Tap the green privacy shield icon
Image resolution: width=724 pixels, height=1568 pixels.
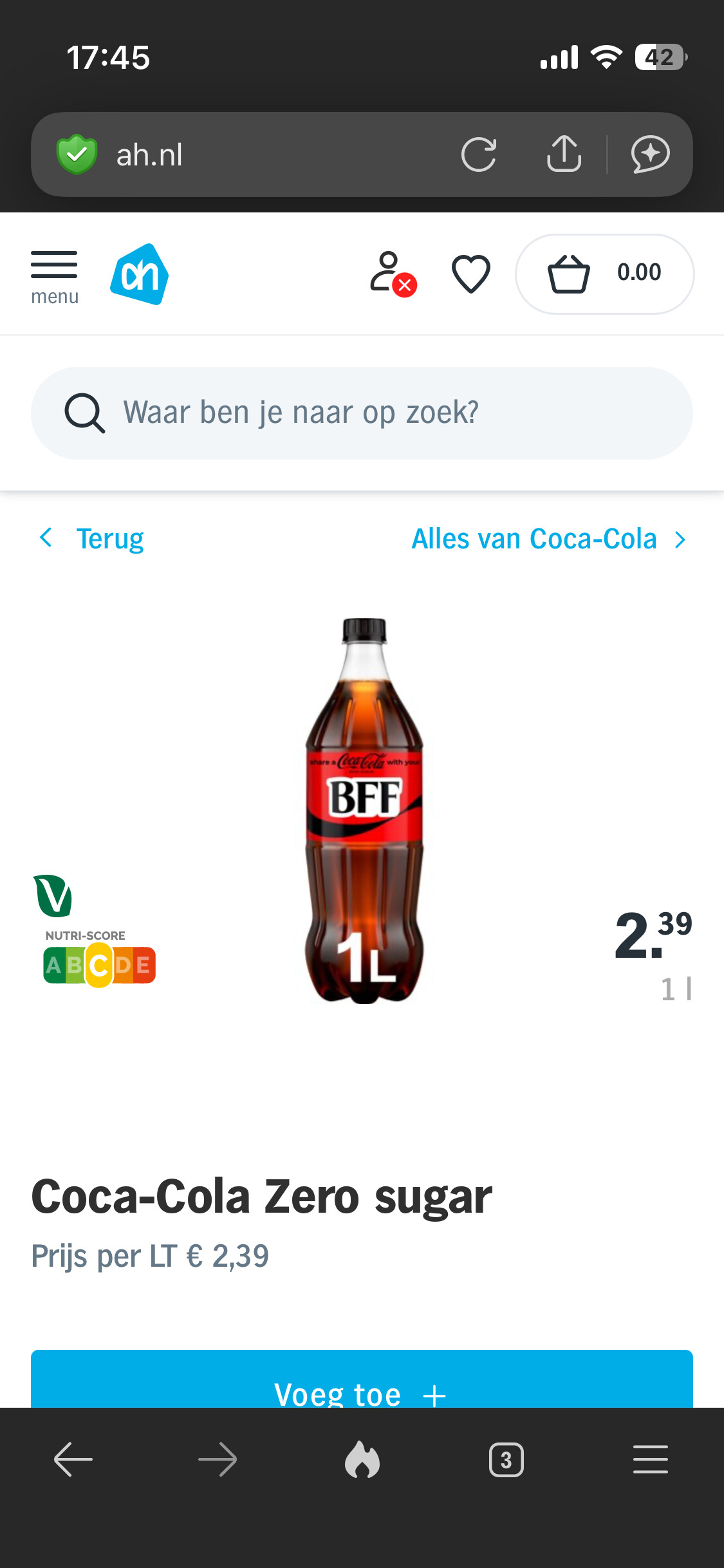point(77,154)
